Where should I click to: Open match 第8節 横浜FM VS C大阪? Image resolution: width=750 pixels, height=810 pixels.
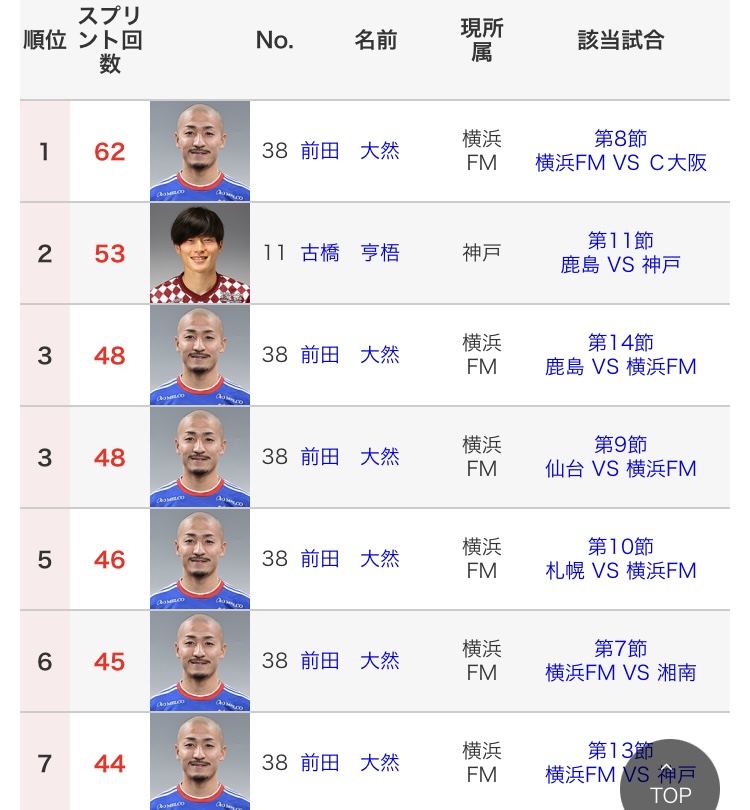[x=620, y=152]
